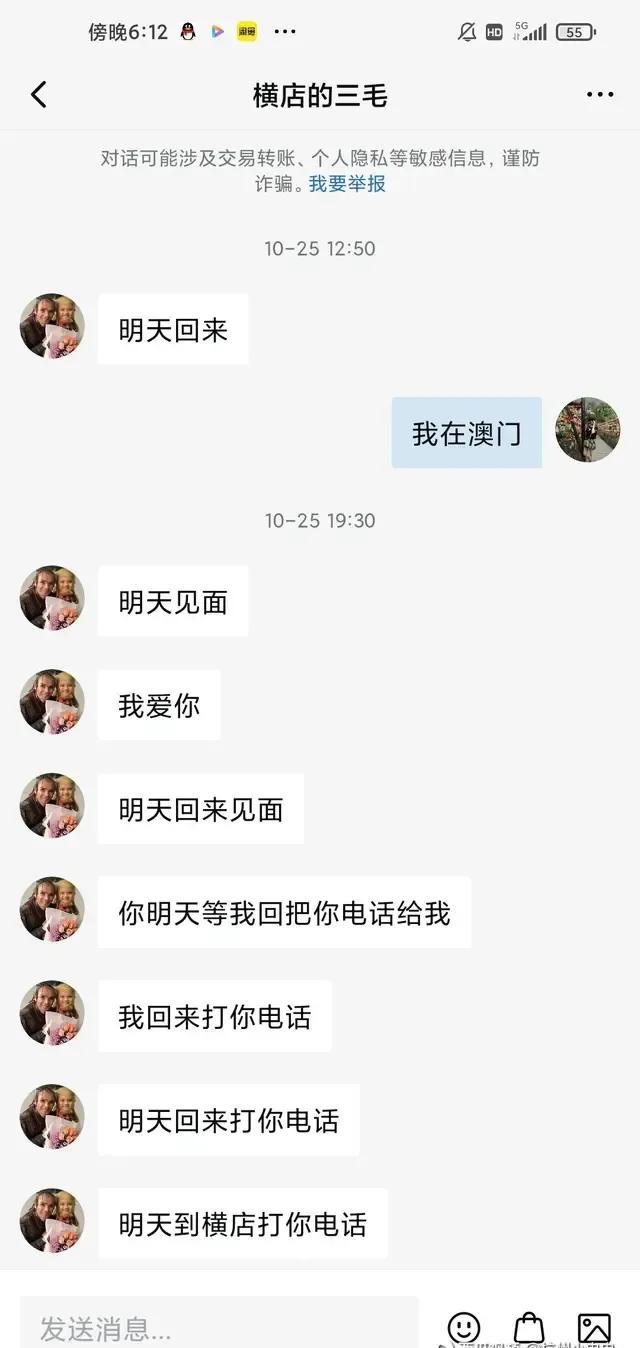Open the emoji picker
Screen dimensions: 640x1348
pos(464,1327)
